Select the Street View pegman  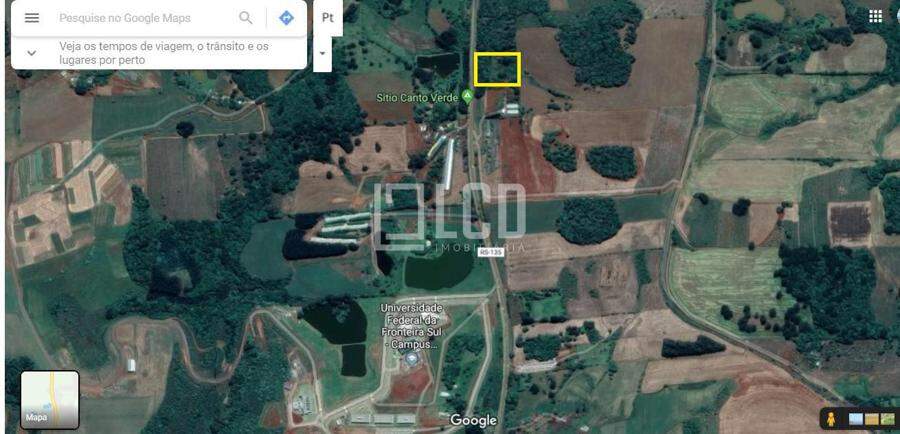pos(829,417)
